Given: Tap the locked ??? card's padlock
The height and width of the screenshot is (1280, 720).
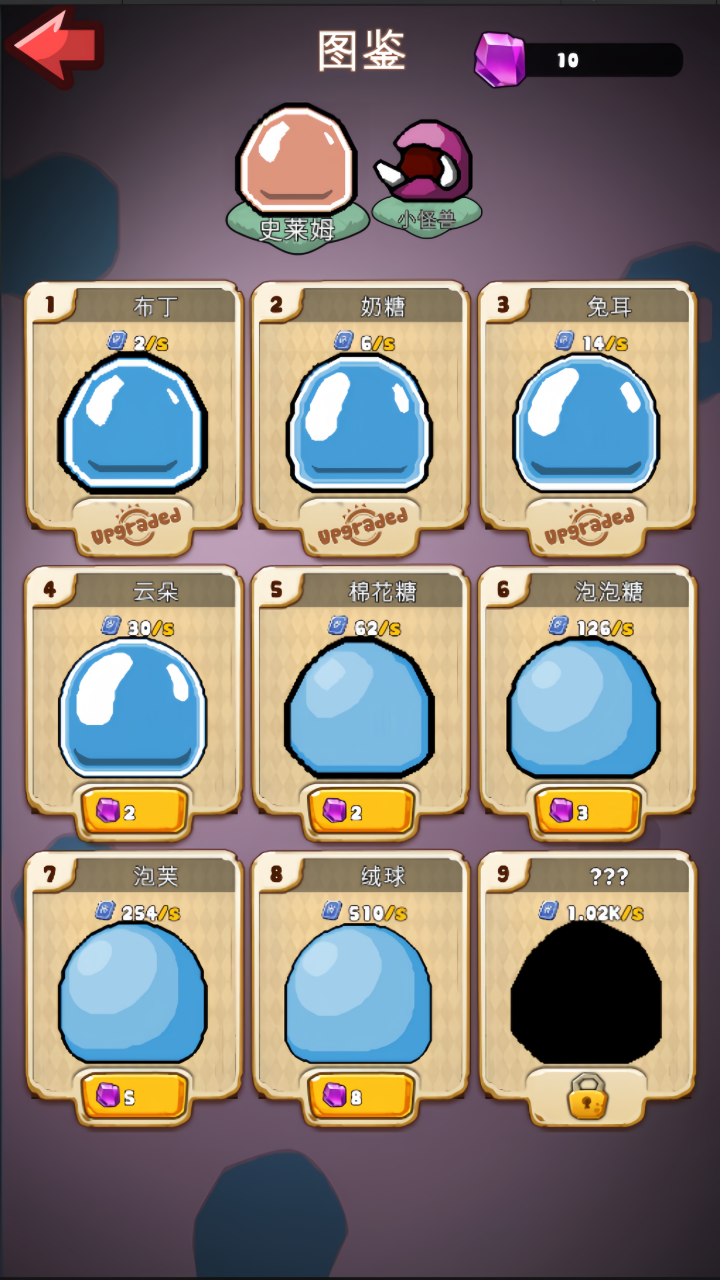Looking at the screenshot, I should [x=587, y=1097].
